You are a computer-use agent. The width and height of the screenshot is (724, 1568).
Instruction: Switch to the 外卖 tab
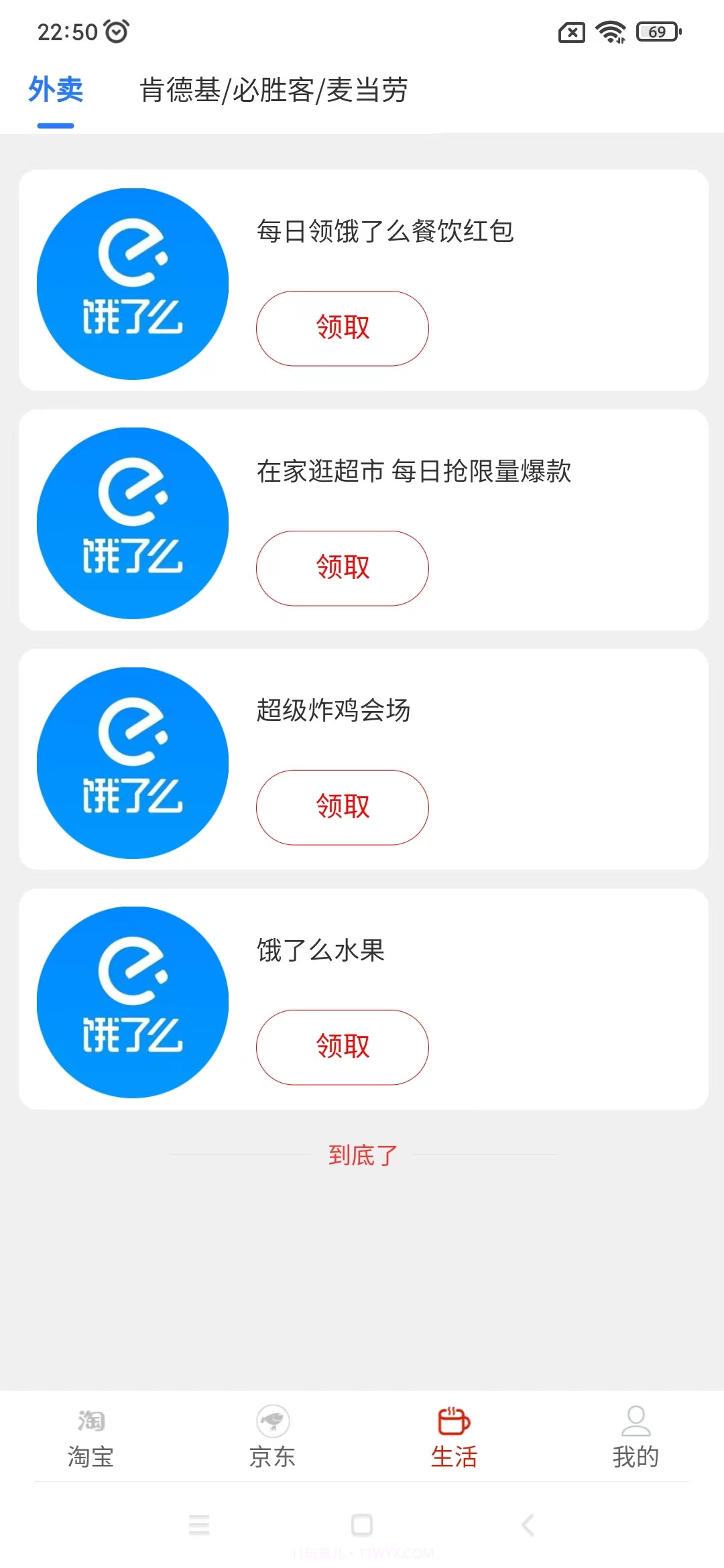pyautogui.click(x=54, y=90)
